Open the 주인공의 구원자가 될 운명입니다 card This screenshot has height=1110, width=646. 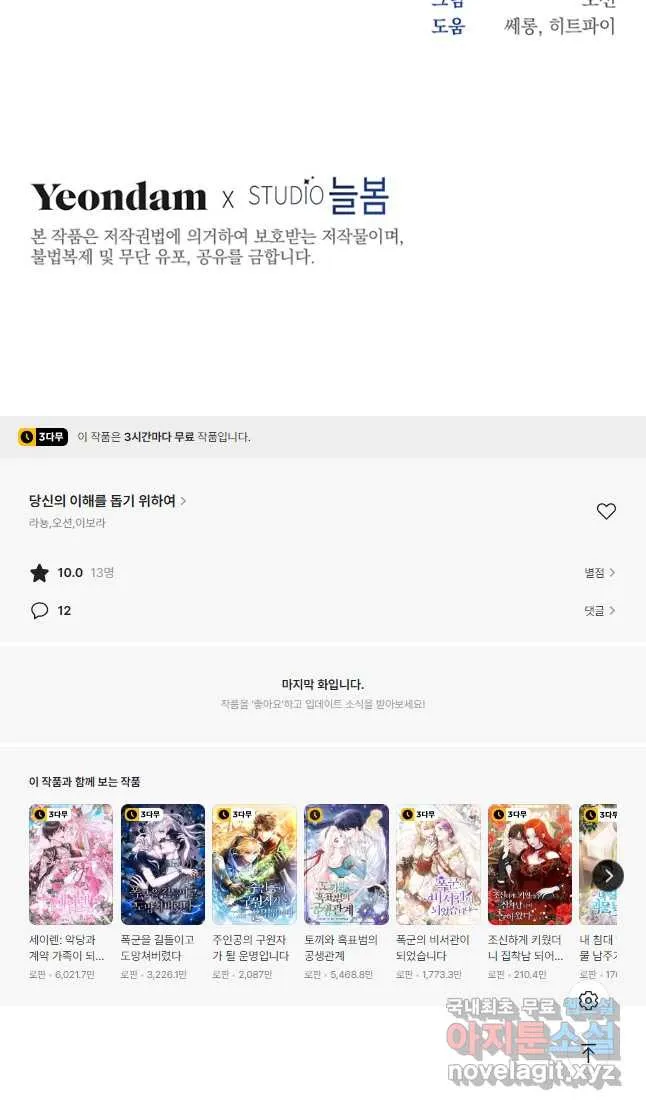(254, 892)
